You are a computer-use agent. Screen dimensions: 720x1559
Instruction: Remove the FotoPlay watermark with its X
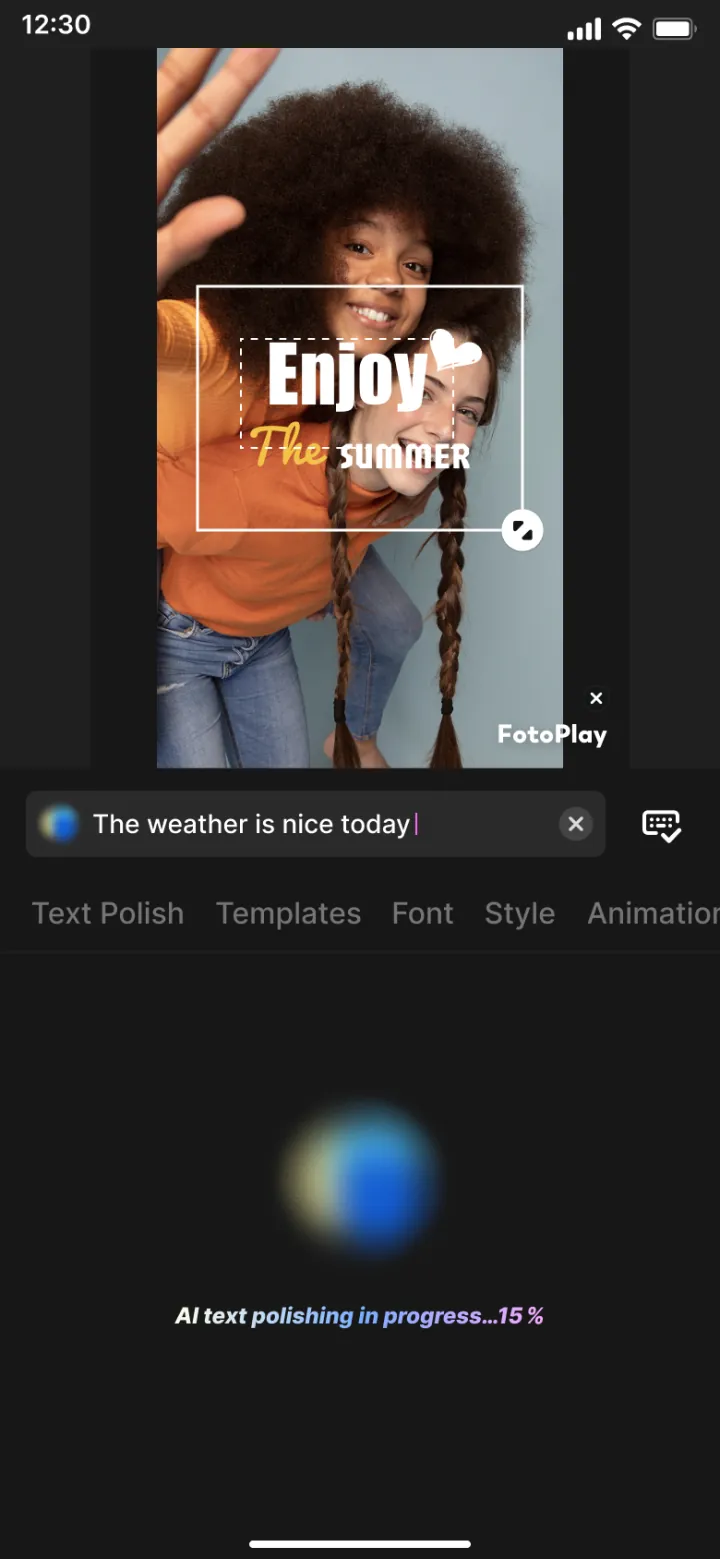(x=596, y=698)
